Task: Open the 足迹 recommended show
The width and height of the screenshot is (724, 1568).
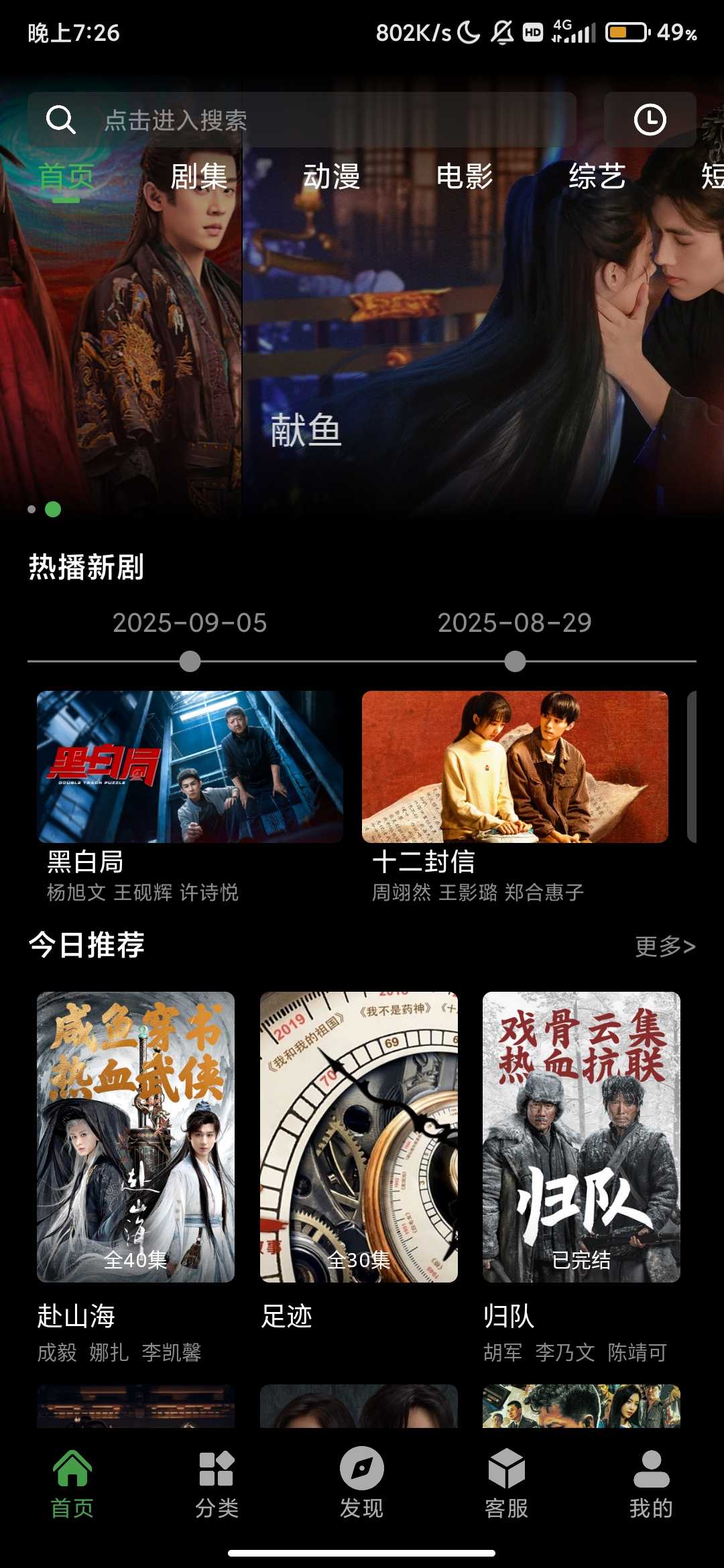Action: coord(359,1136)
